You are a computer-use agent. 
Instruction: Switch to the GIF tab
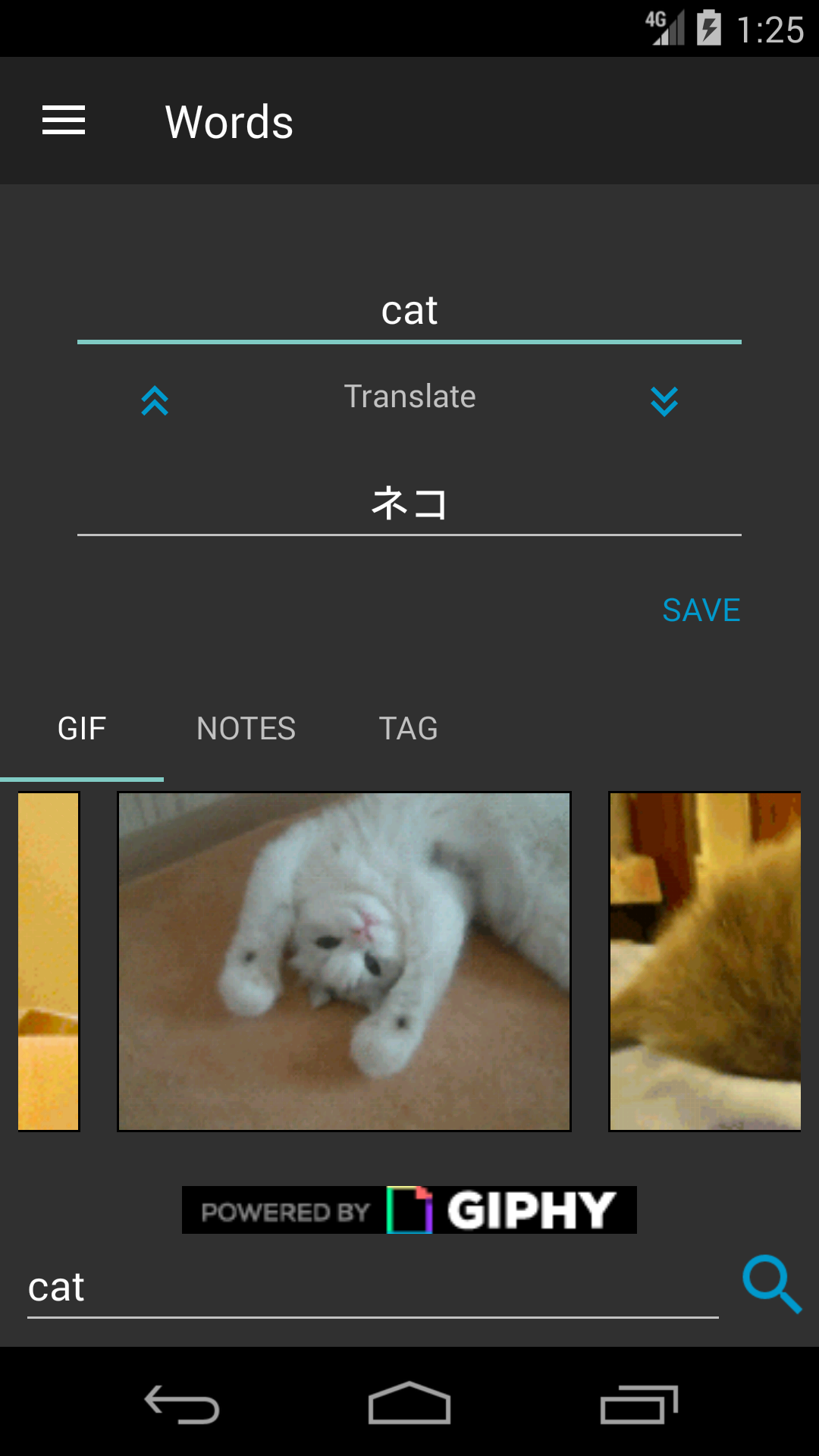(x=82, y=729)
